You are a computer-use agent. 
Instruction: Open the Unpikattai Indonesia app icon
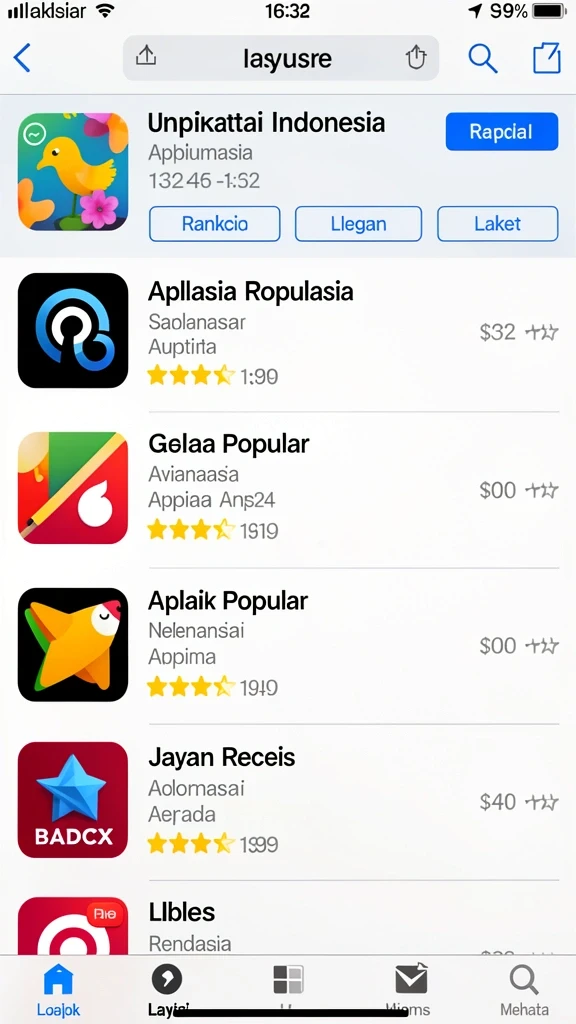tap(73, 172)
